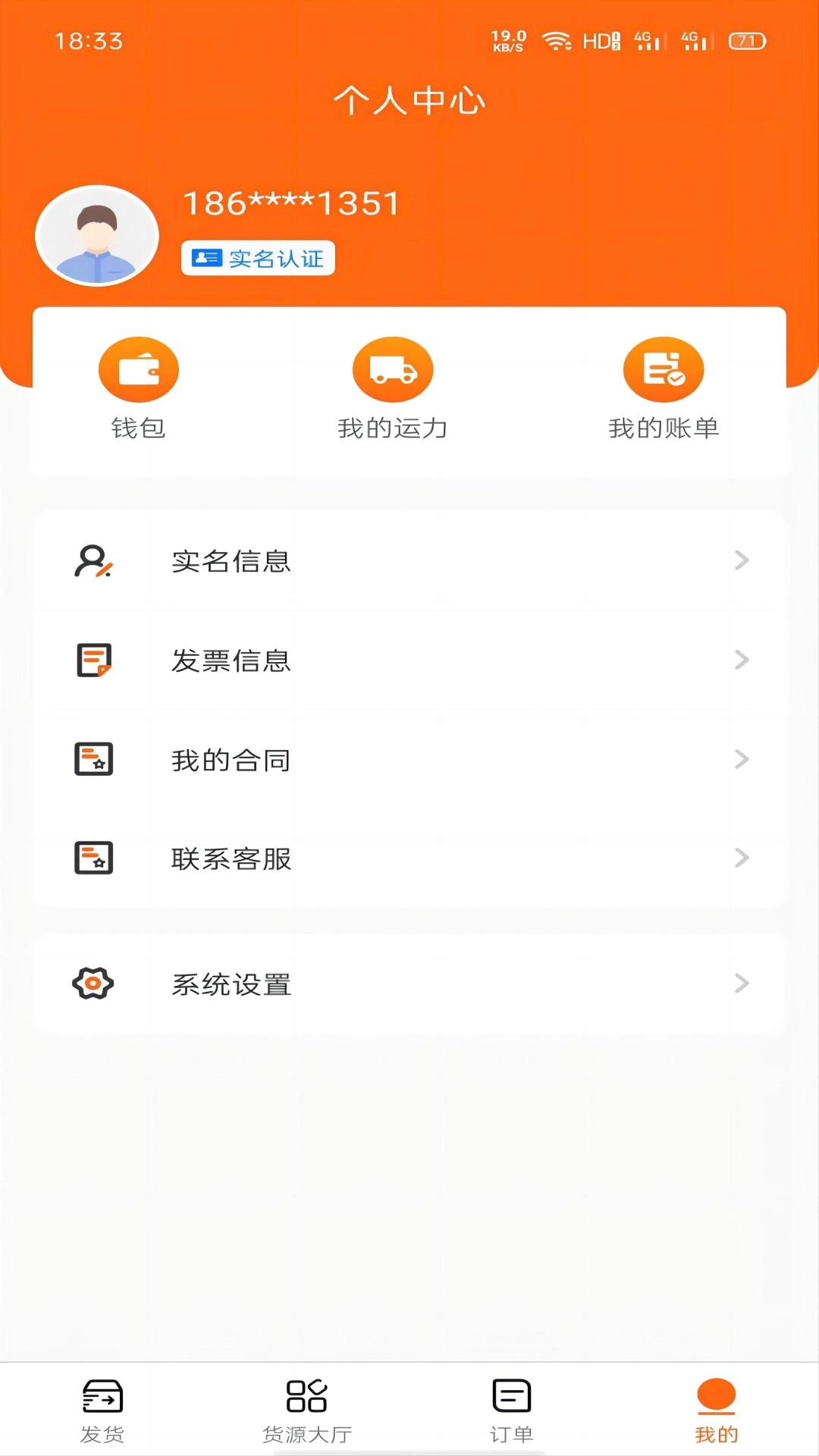Click the 我的合同 contract icon

93,759
